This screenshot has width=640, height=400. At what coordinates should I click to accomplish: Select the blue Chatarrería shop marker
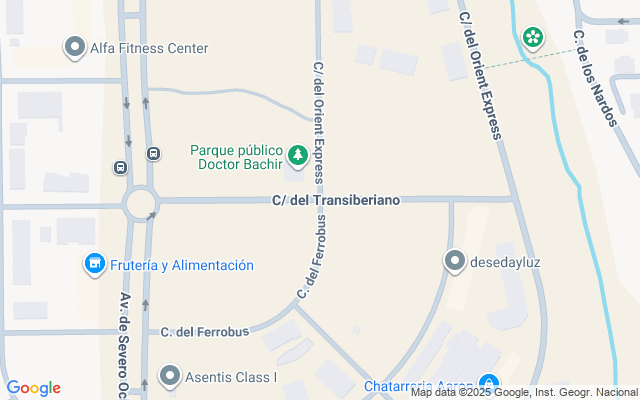[488, 383]
